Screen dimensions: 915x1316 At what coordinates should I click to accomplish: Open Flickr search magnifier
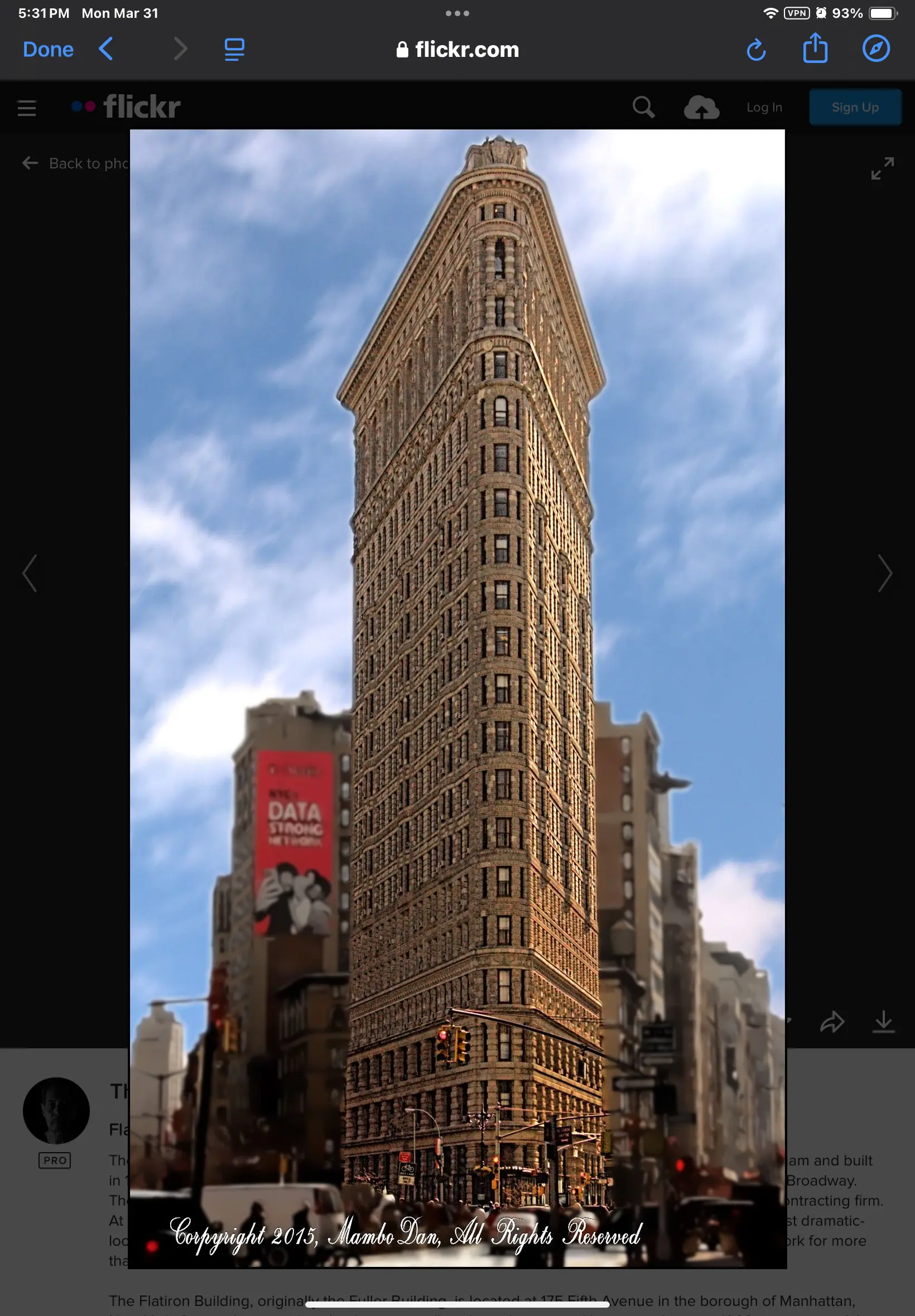(x=643, y=107)
